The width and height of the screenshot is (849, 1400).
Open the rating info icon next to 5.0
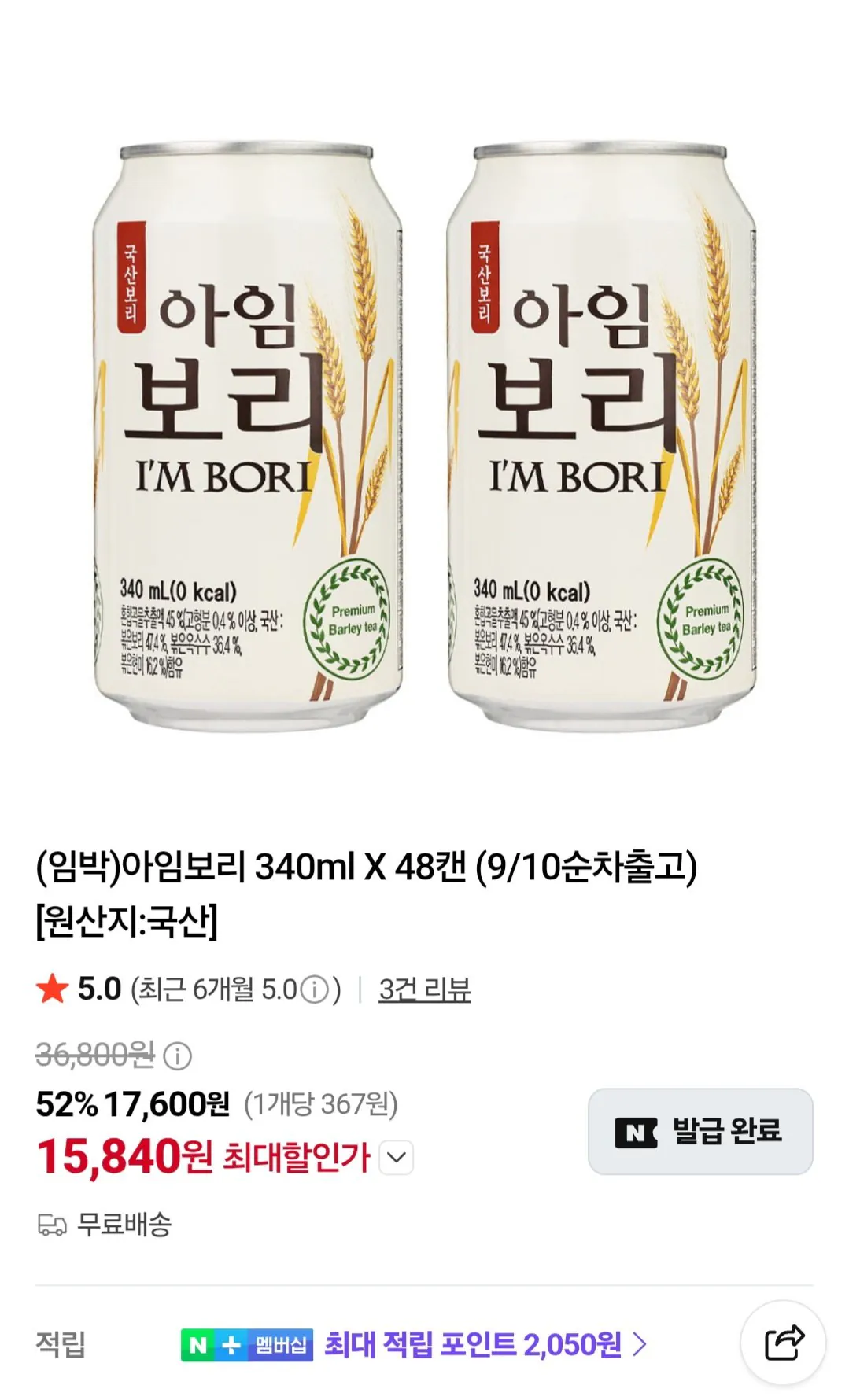point(315,989)
